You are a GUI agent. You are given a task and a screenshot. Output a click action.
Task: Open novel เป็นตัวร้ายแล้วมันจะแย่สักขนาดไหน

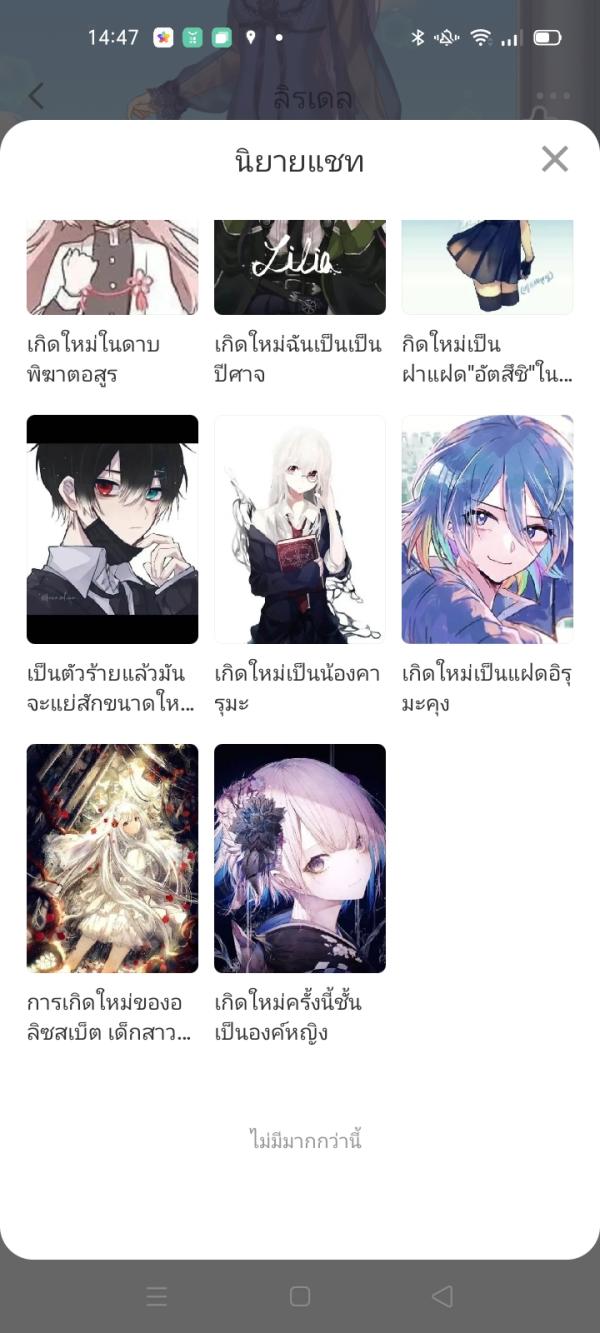point(112,529)
